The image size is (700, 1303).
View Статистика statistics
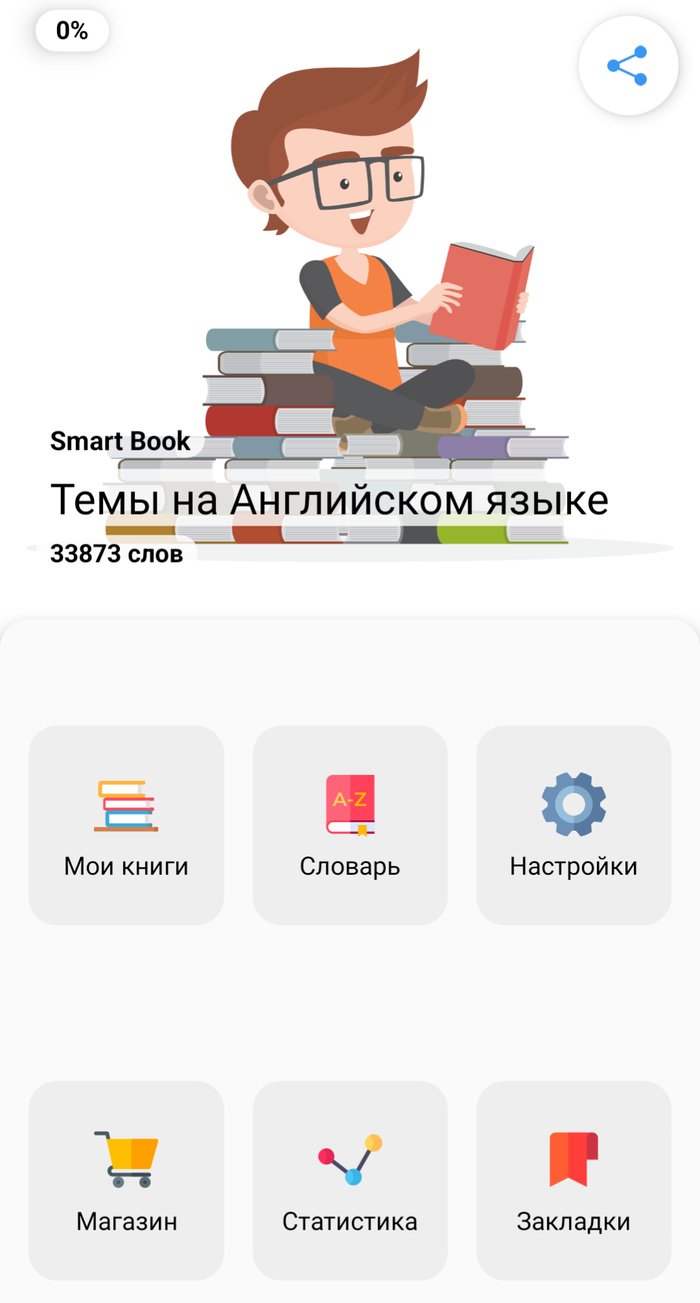coord(350,1180)
